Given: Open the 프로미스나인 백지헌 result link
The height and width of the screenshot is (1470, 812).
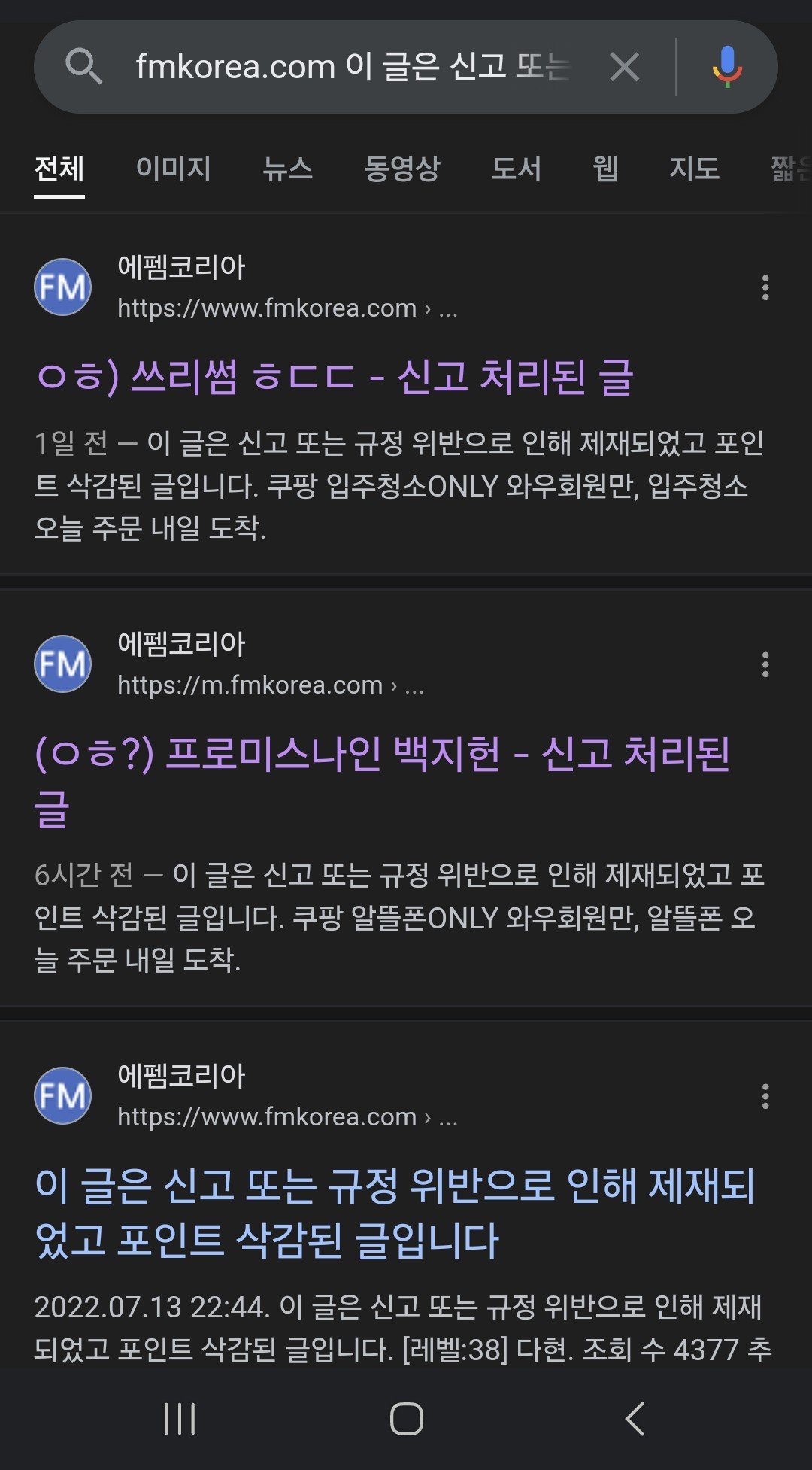Looking at the screenshot, I should tap(382, 755).
